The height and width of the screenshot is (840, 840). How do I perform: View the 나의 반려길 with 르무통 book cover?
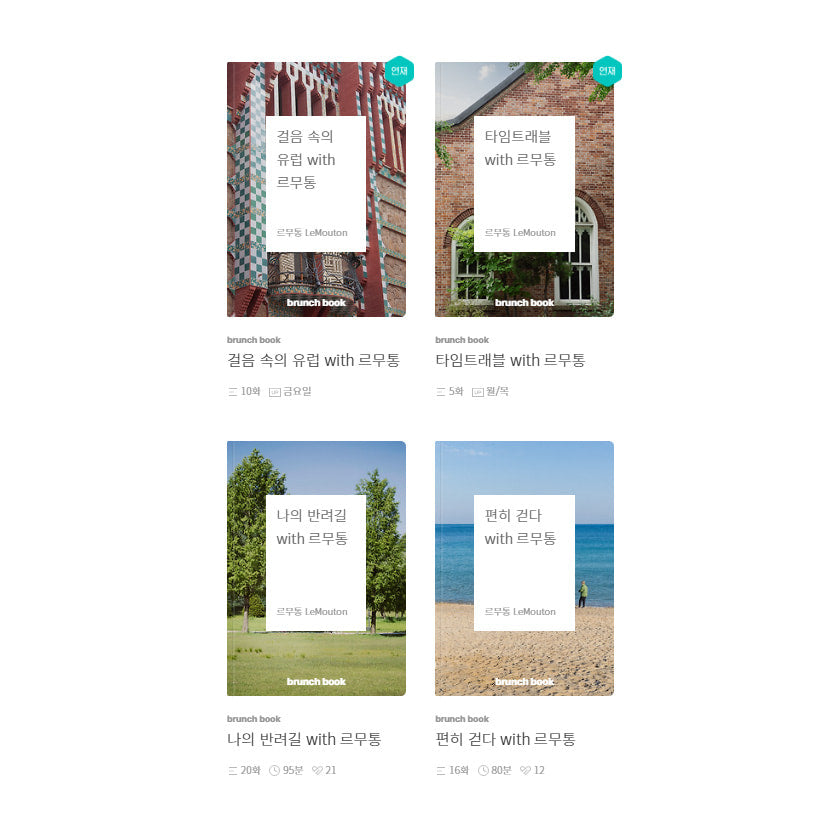(x=316, y=568)
